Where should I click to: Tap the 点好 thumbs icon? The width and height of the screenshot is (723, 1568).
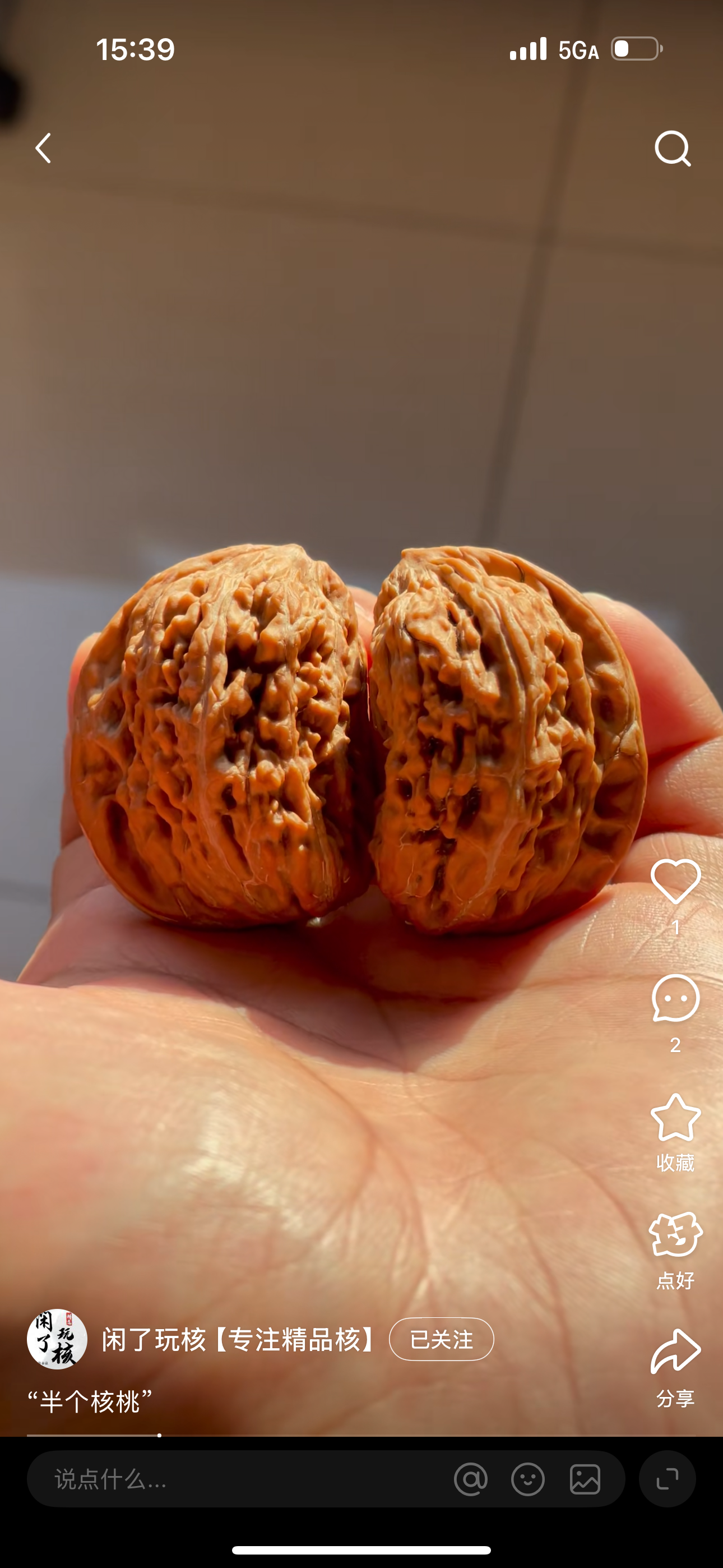tap(675, 1234)
